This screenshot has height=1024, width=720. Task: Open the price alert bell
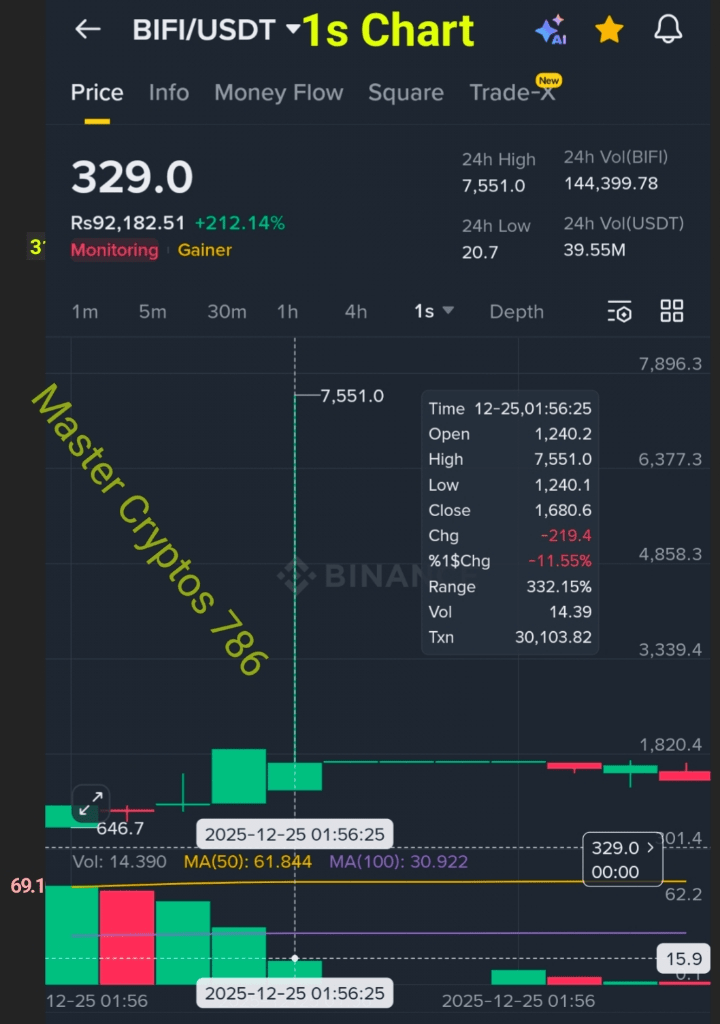click(x=668, y=31)
